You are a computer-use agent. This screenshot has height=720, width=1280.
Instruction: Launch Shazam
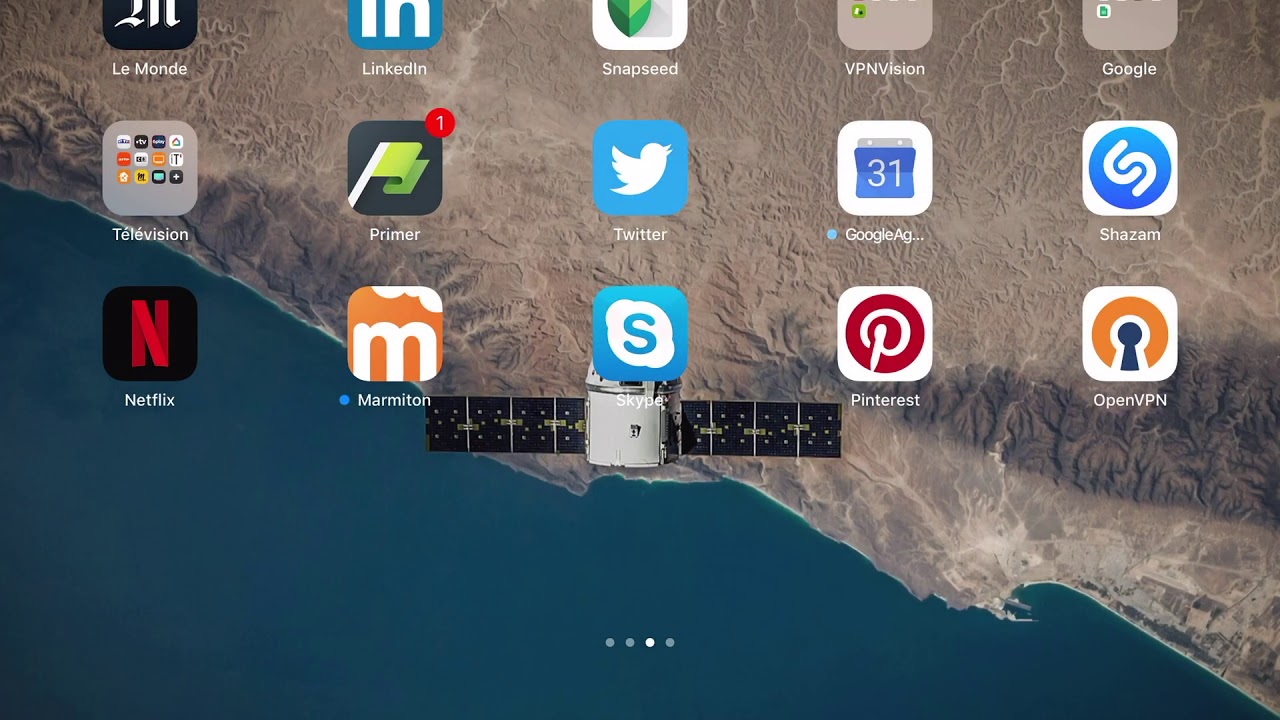tap(1129, 168)
